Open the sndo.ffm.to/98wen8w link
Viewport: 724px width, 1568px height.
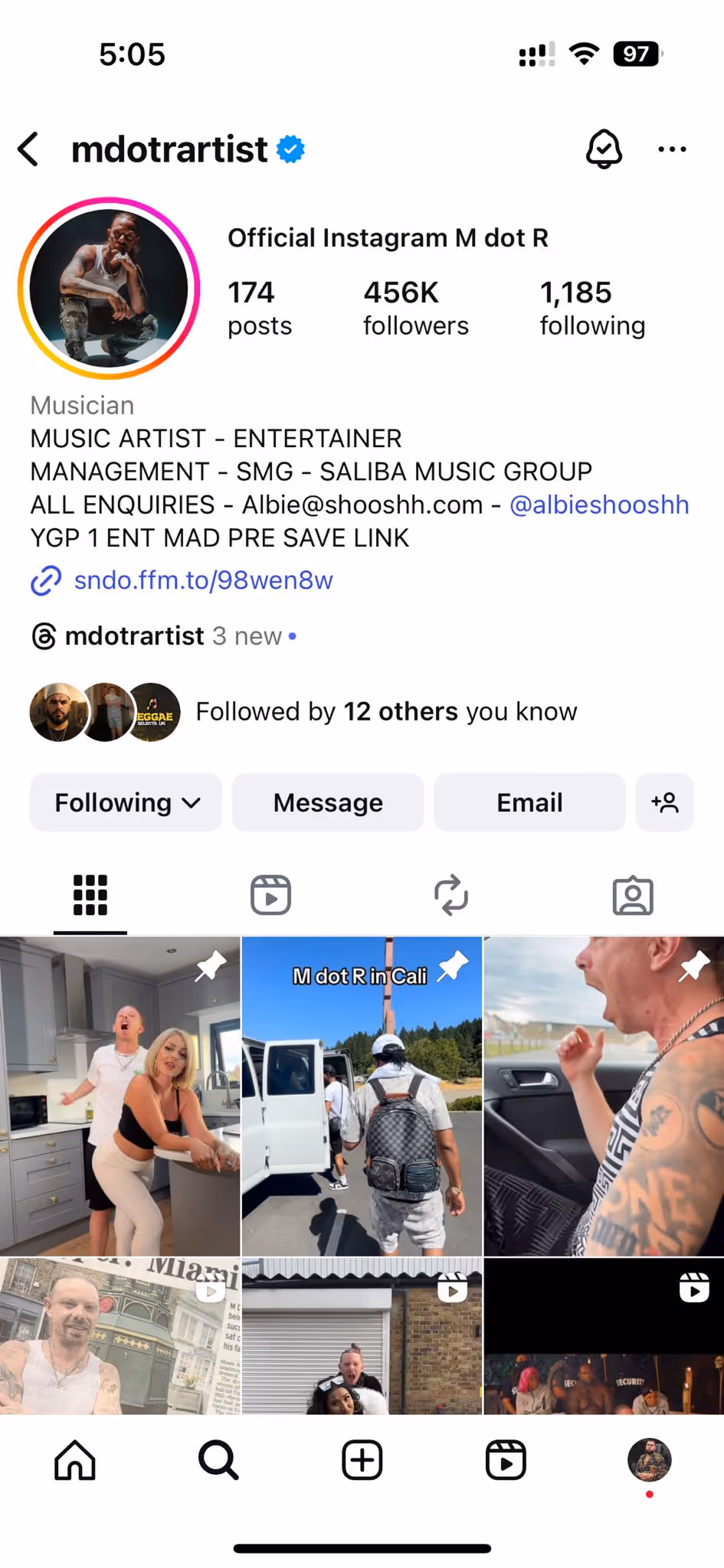coord(203,580)
